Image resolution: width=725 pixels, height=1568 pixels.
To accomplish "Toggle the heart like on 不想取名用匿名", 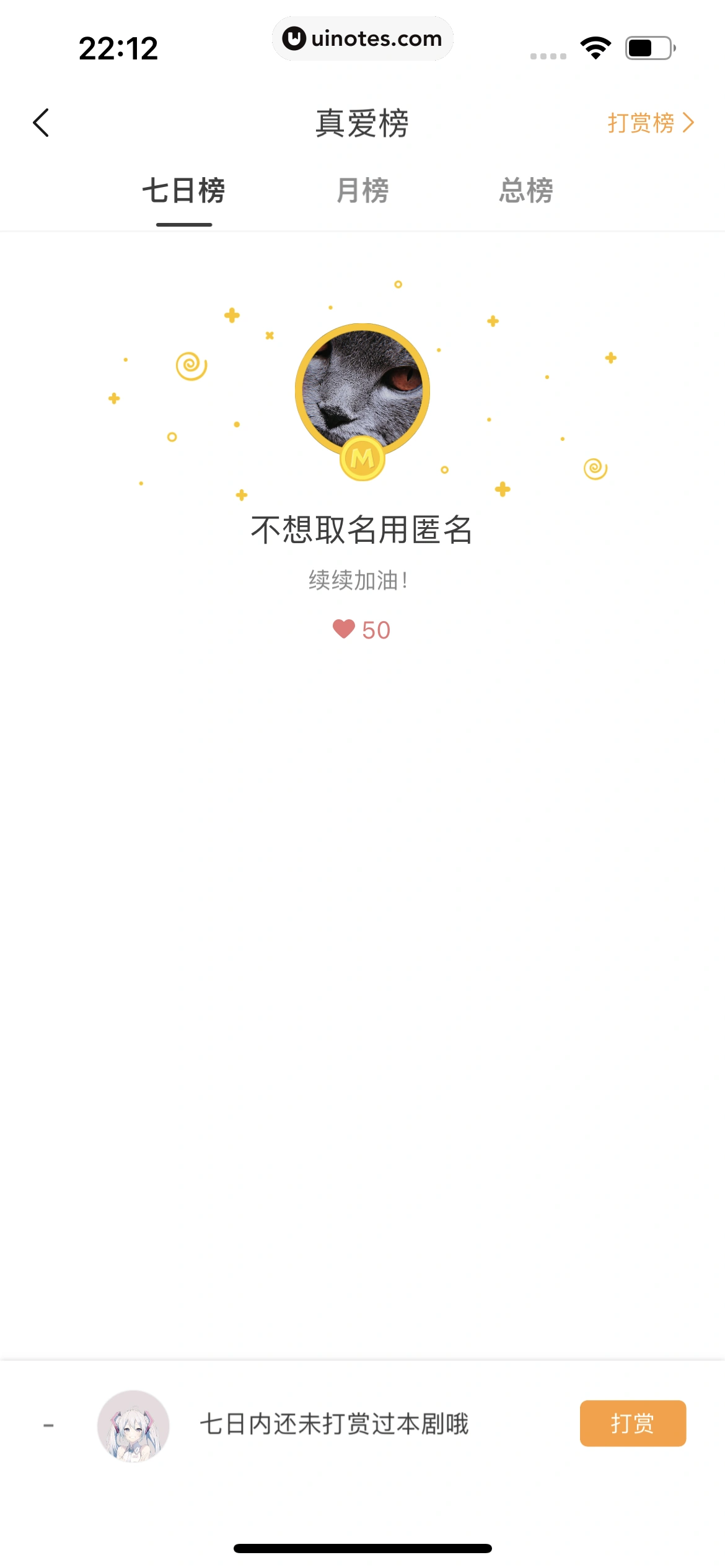I will click(x=345, y=630).
